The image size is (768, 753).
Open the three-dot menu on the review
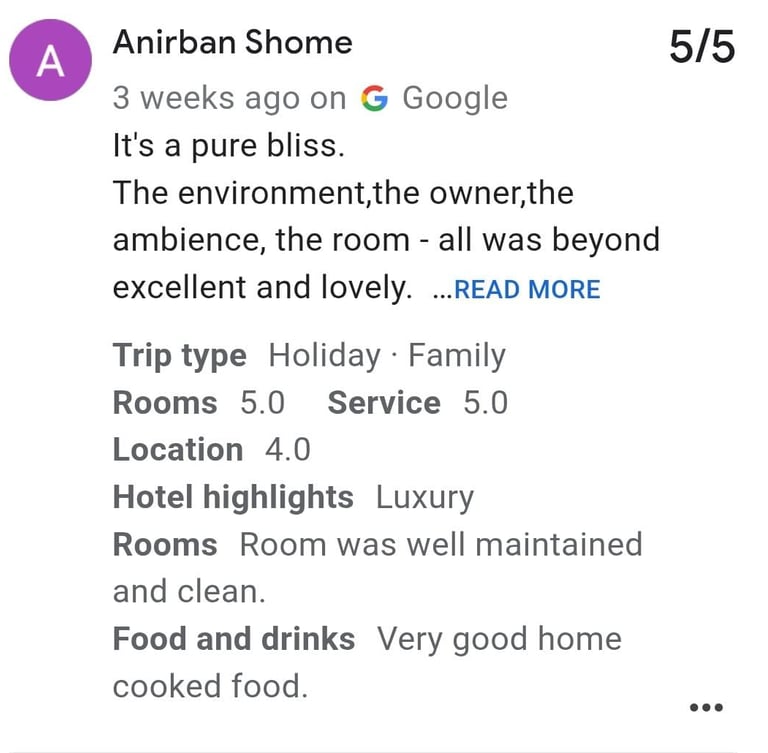(706, 707)
